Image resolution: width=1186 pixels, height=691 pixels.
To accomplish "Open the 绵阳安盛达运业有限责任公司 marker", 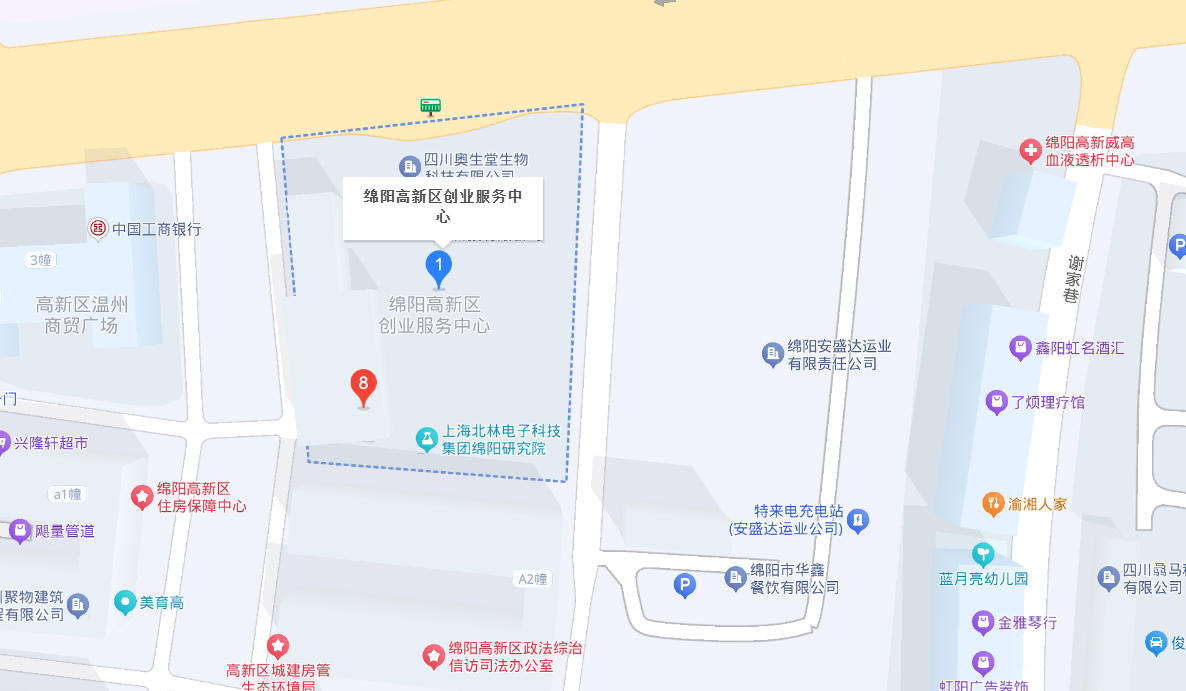I will coord(772,354).
